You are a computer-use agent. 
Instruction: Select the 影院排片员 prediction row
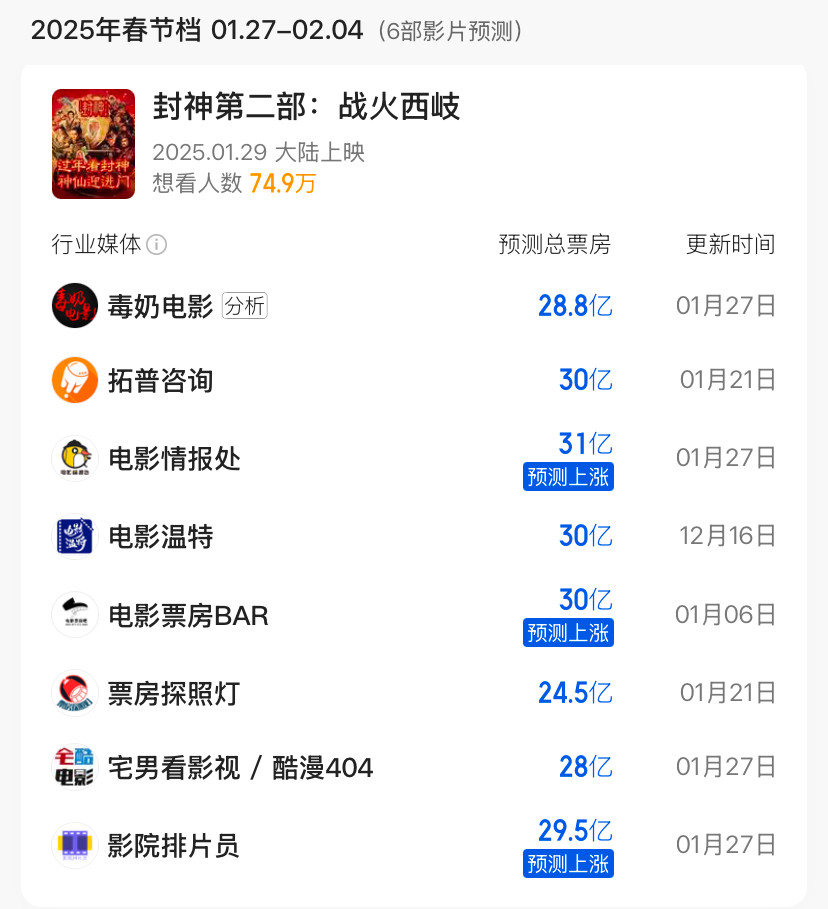point(414,845)
